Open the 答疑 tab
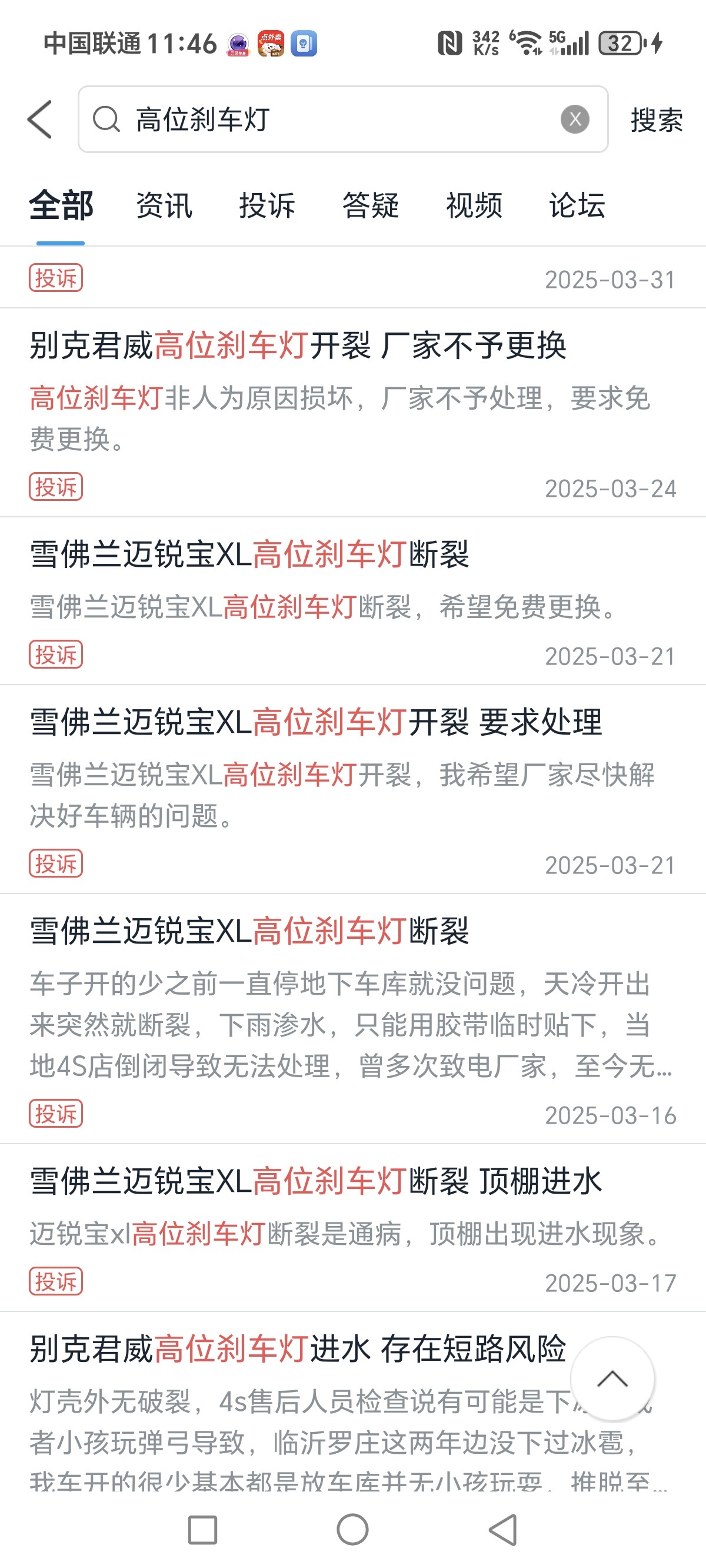 [371, 206]
